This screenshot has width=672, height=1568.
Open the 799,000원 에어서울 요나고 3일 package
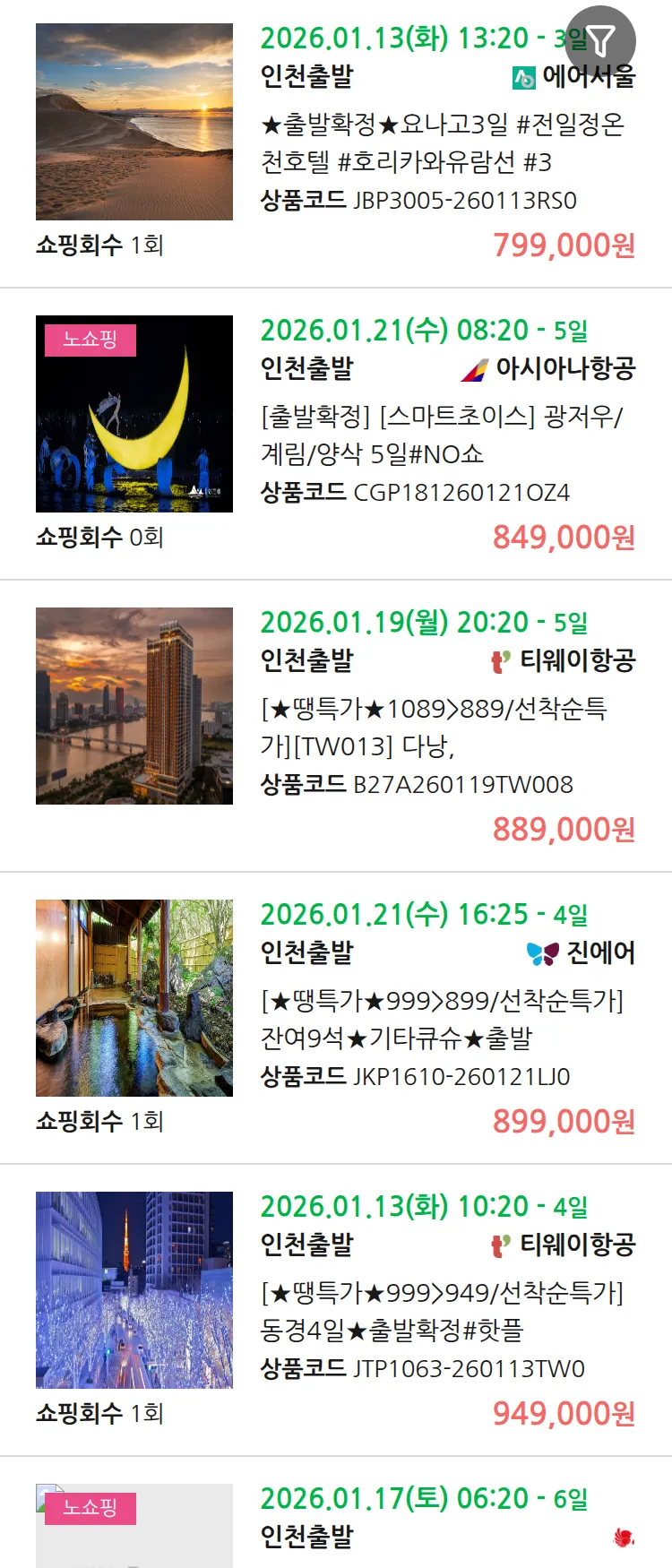tap(441, 143)
